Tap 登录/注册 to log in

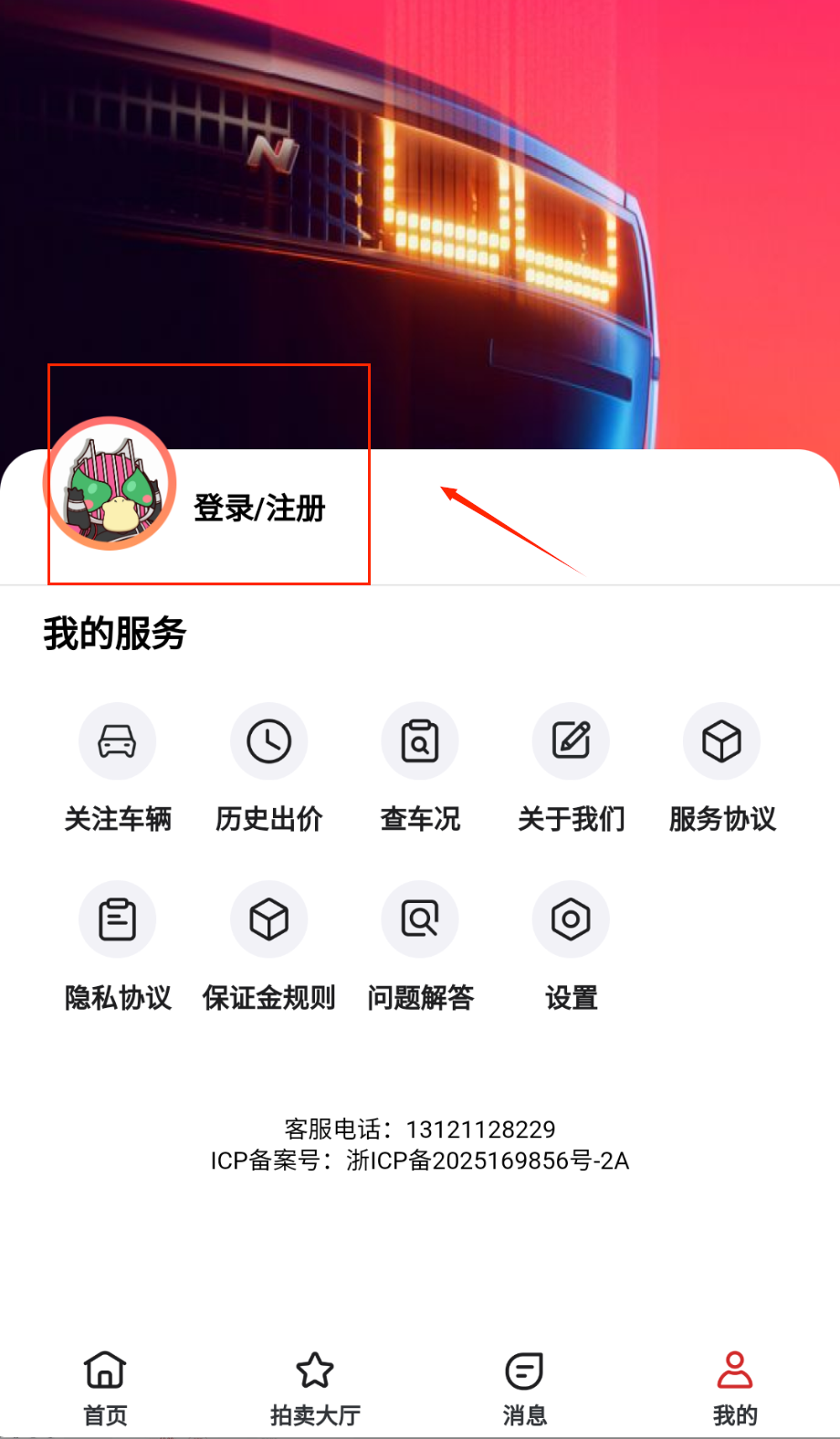point(259,508)
